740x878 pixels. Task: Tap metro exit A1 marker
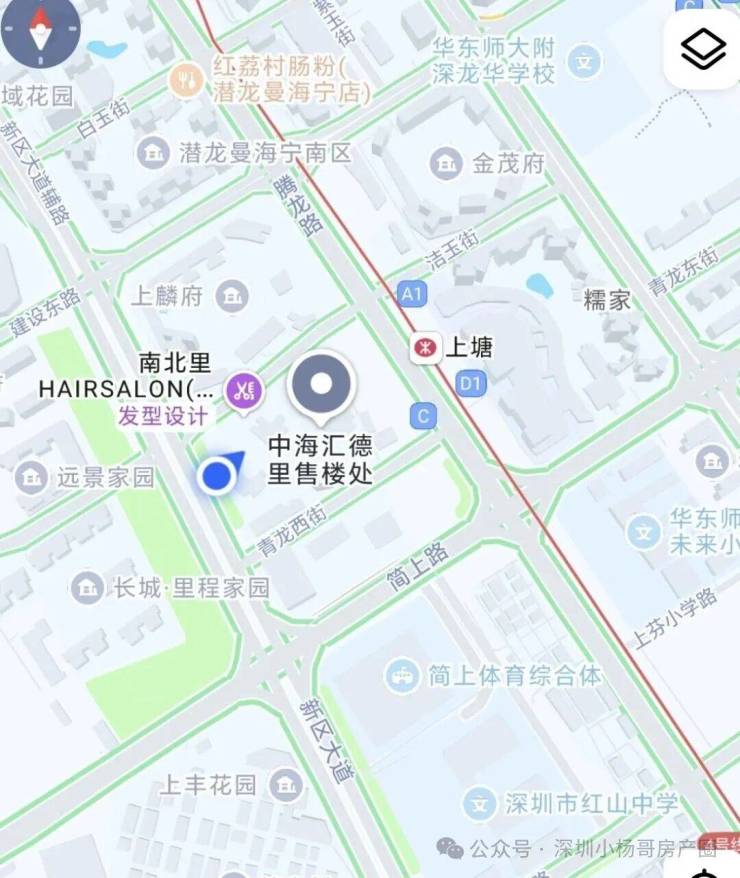pos(412,293)
